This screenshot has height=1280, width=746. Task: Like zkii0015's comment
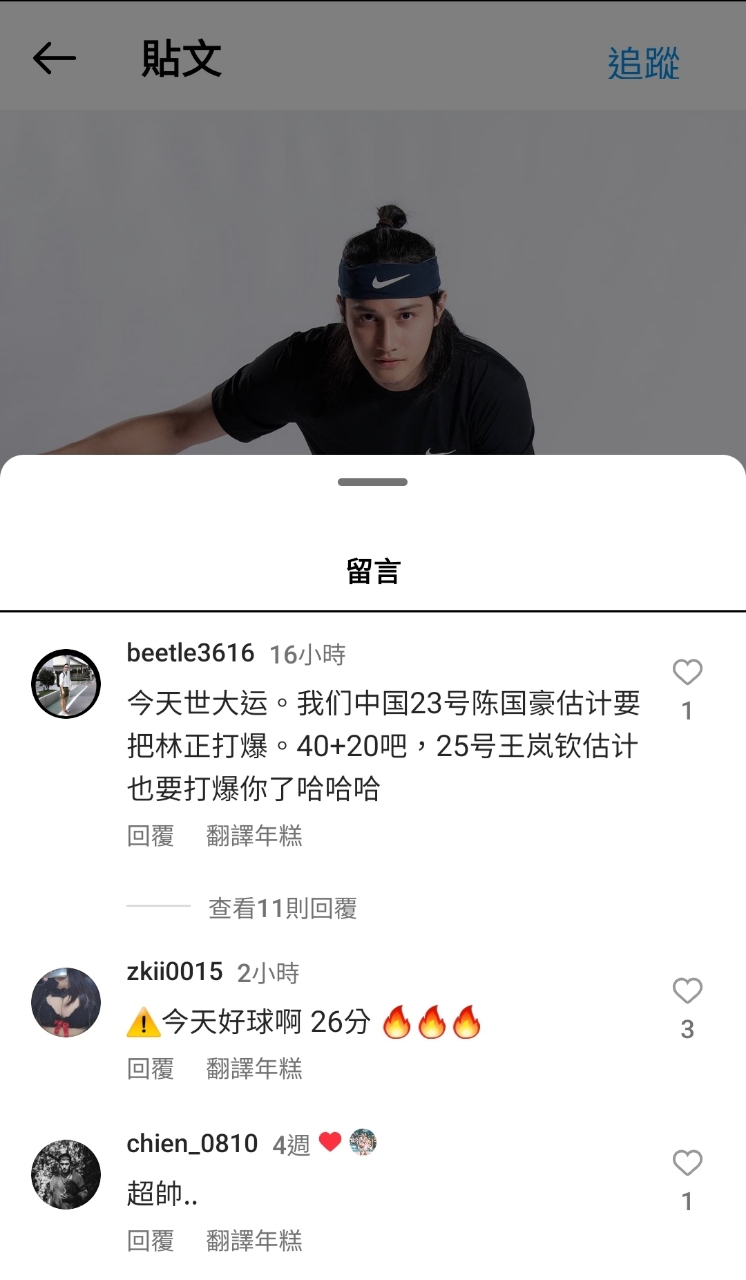(x=687, y=991)
